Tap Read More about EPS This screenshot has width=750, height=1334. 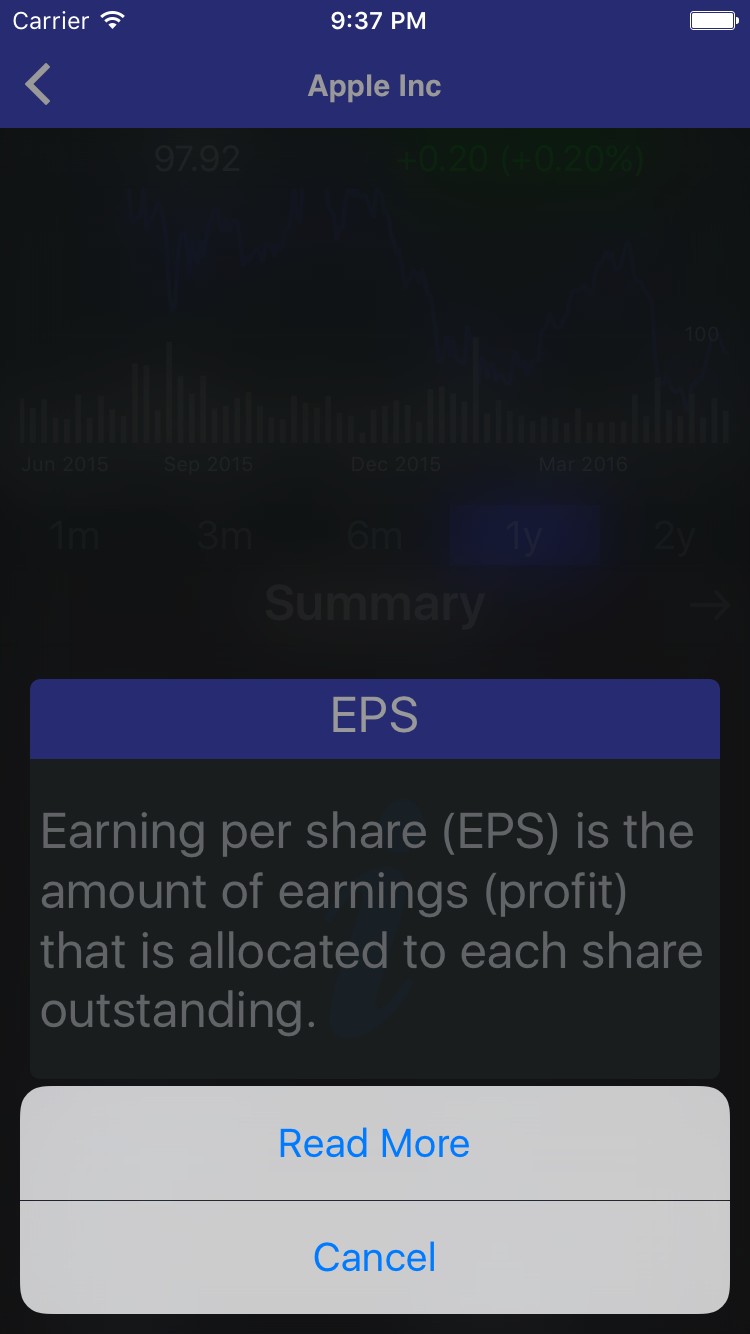click(x=374, y=1143)
